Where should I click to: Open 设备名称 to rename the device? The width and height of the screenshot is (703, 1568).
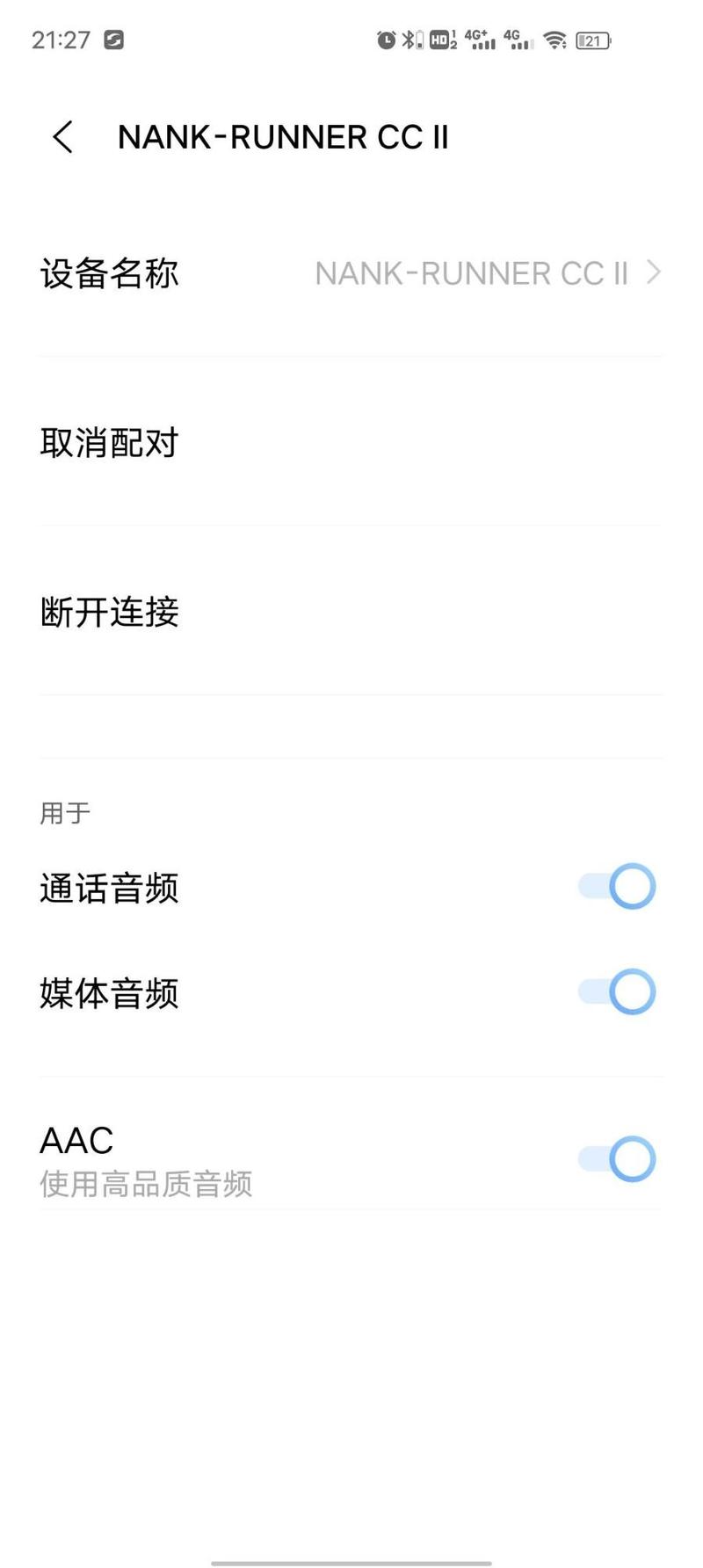(x=351, y=273)
